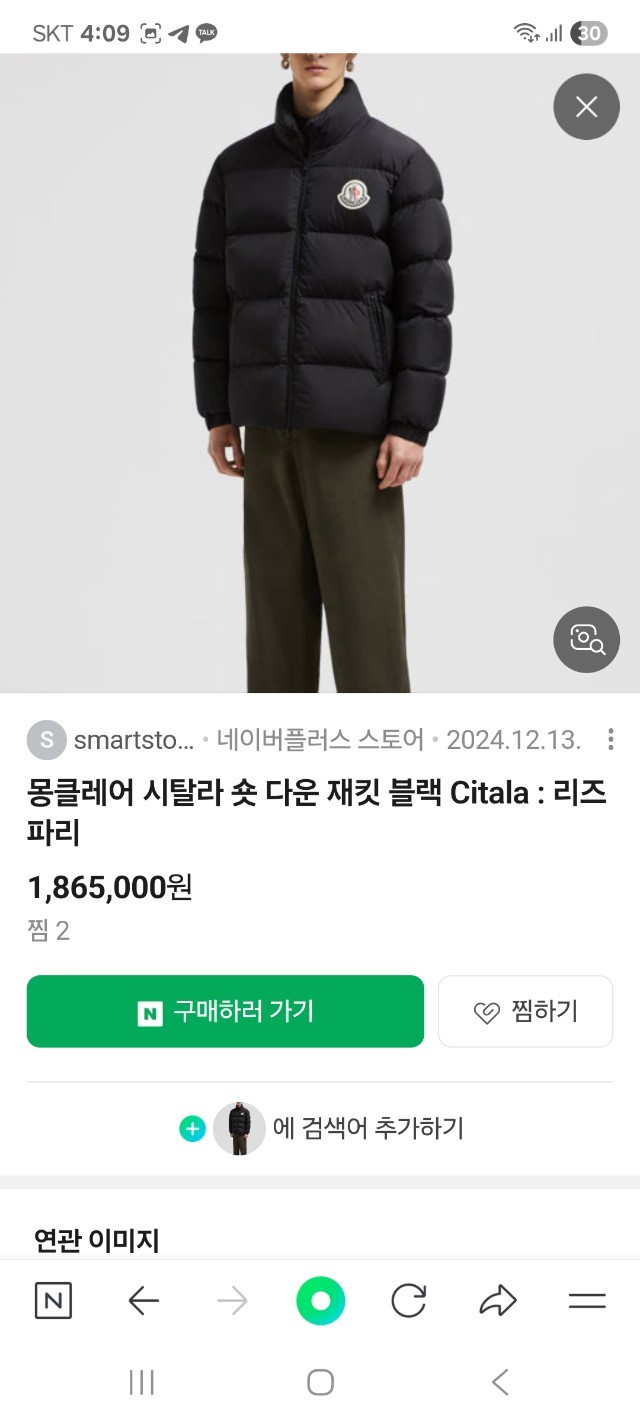
Task: Save item with the 찜하기 button
Action: 525,1011
